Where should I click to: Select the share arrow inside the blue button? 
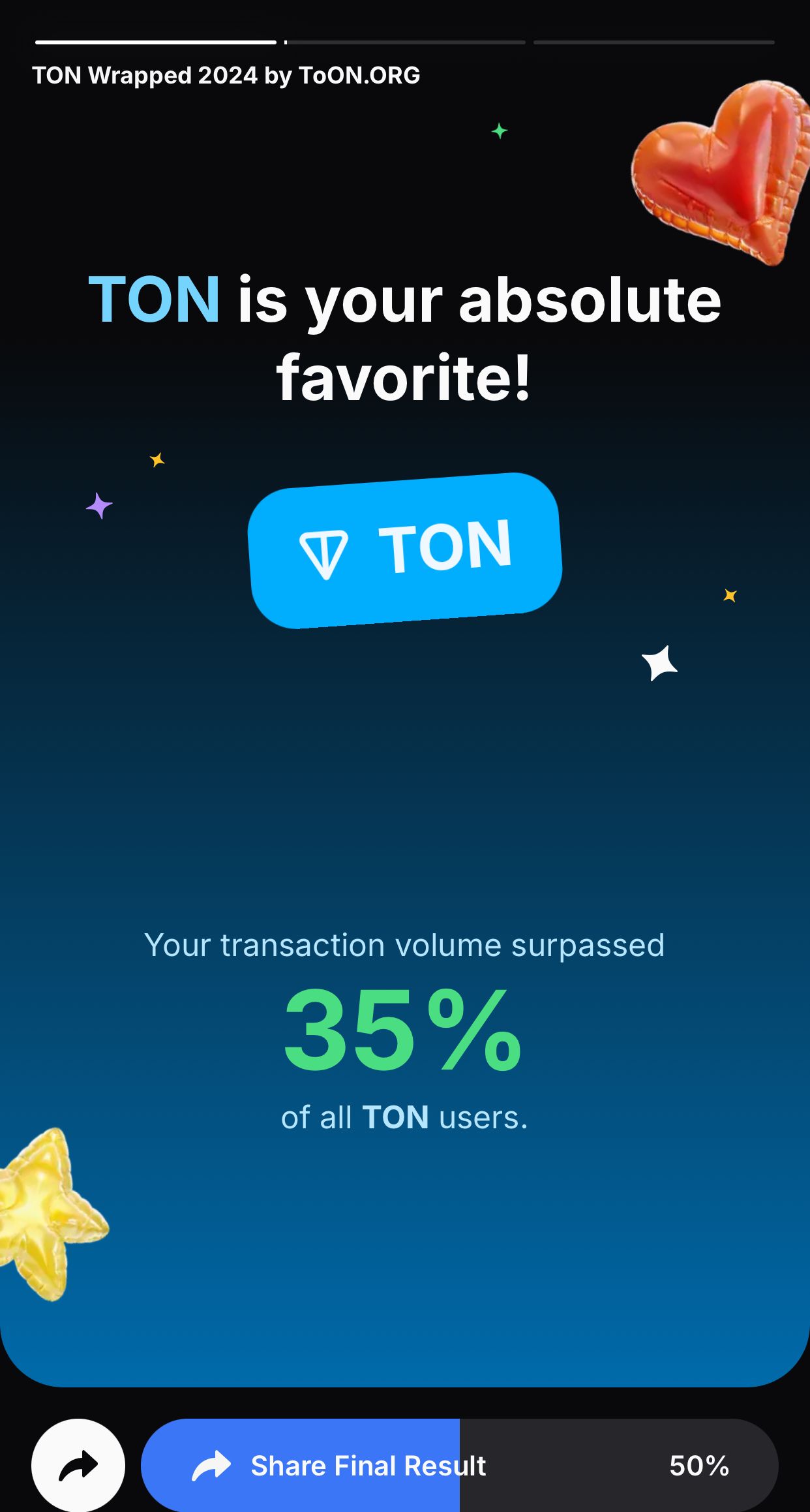tap(210, 1466)
